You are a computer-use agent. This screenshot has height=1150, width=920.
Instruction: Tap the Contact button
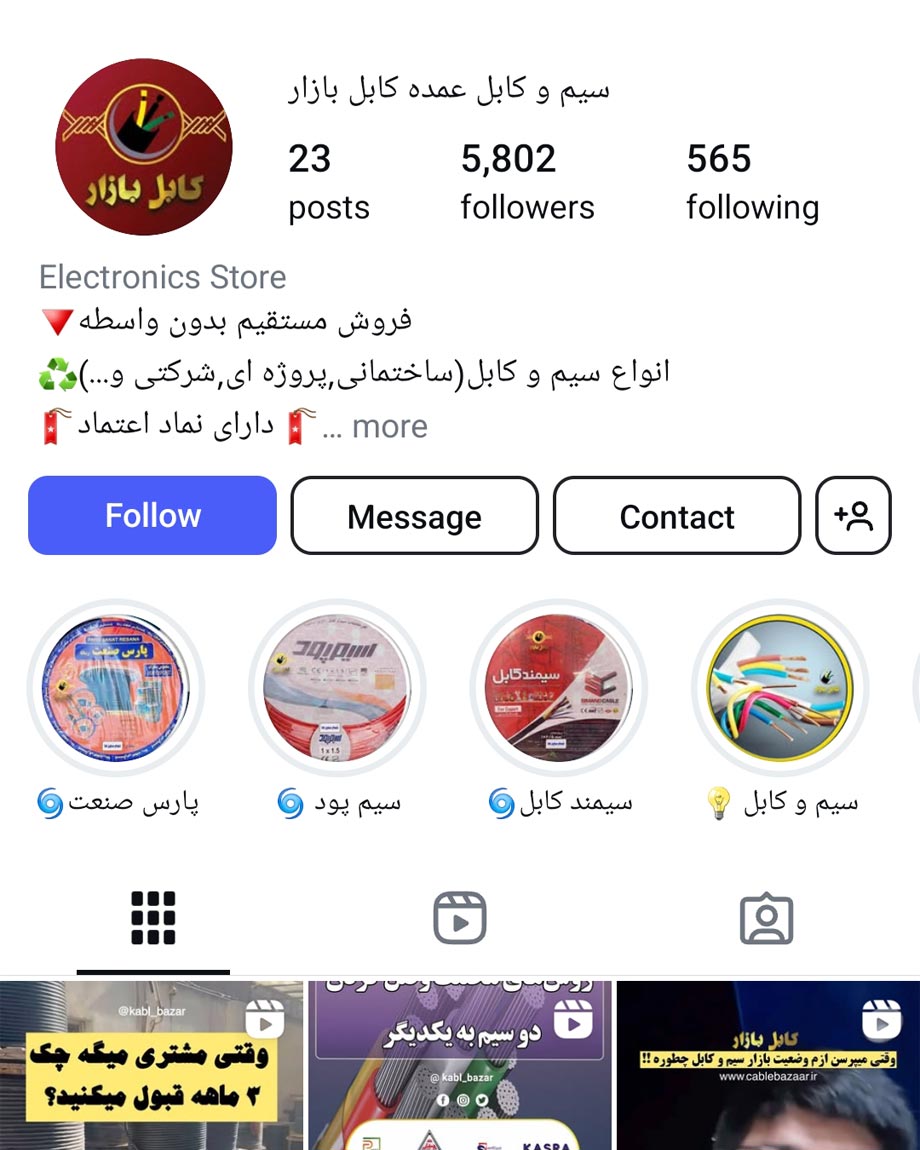[x=677, y=516]
